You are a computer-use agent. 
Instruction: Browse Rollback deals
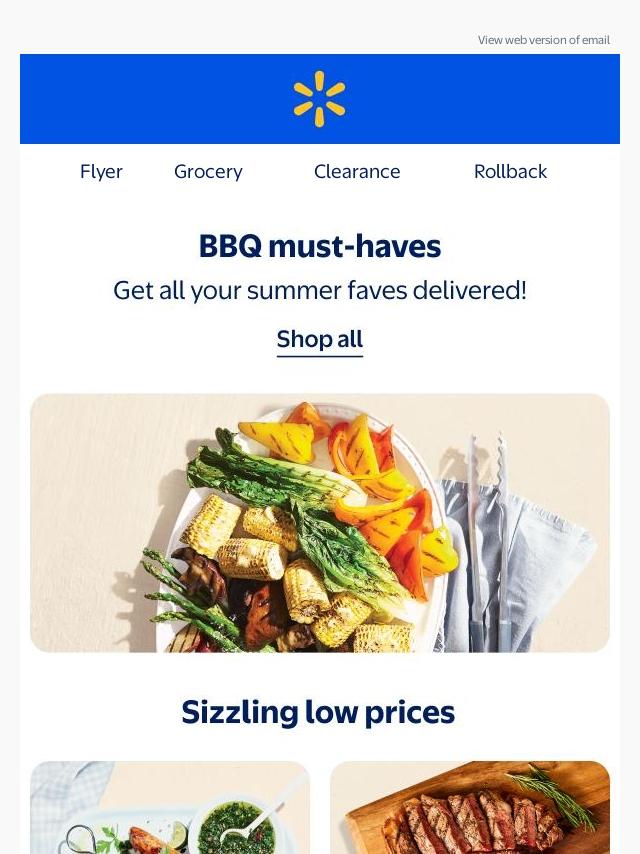click(510, 172)
